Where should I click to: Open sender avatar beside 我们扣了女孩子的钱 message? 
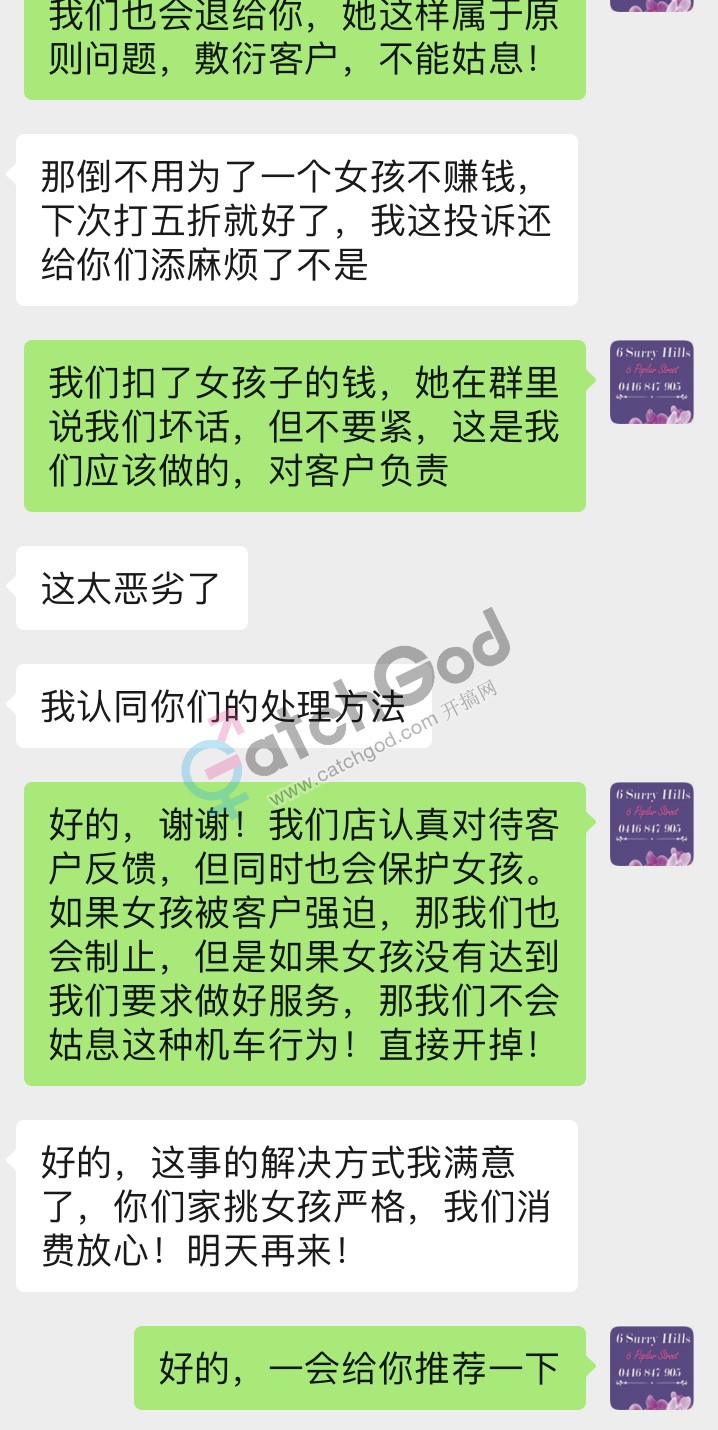point(652,382)
